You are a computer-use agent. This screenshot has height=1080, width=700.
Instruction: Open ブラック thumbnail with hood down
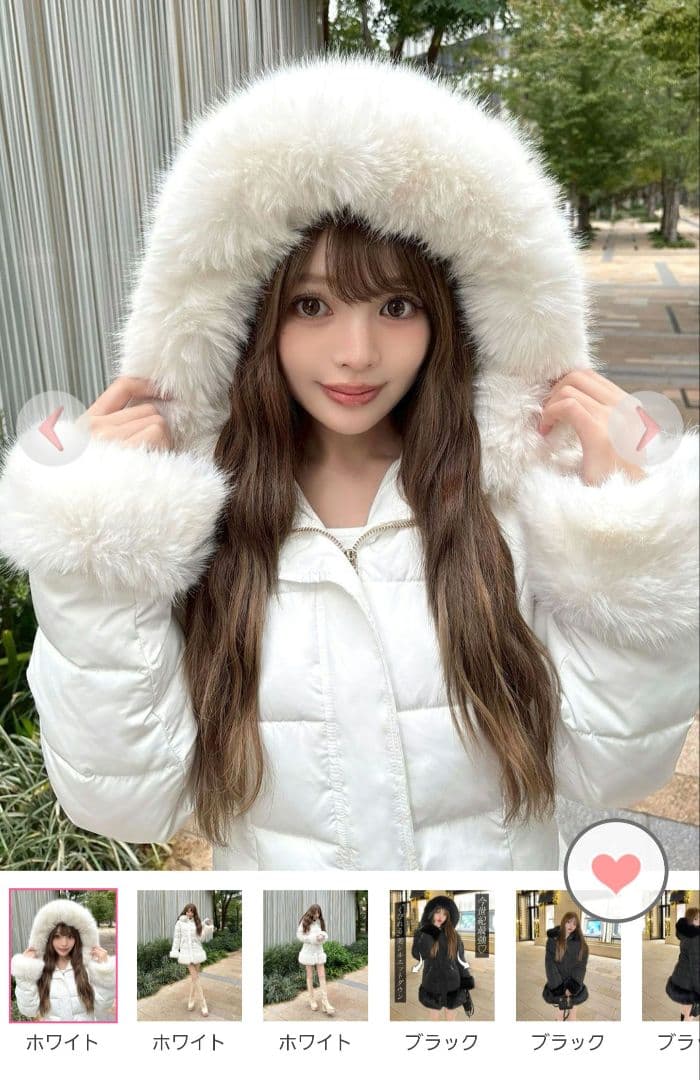pos(568,955)
